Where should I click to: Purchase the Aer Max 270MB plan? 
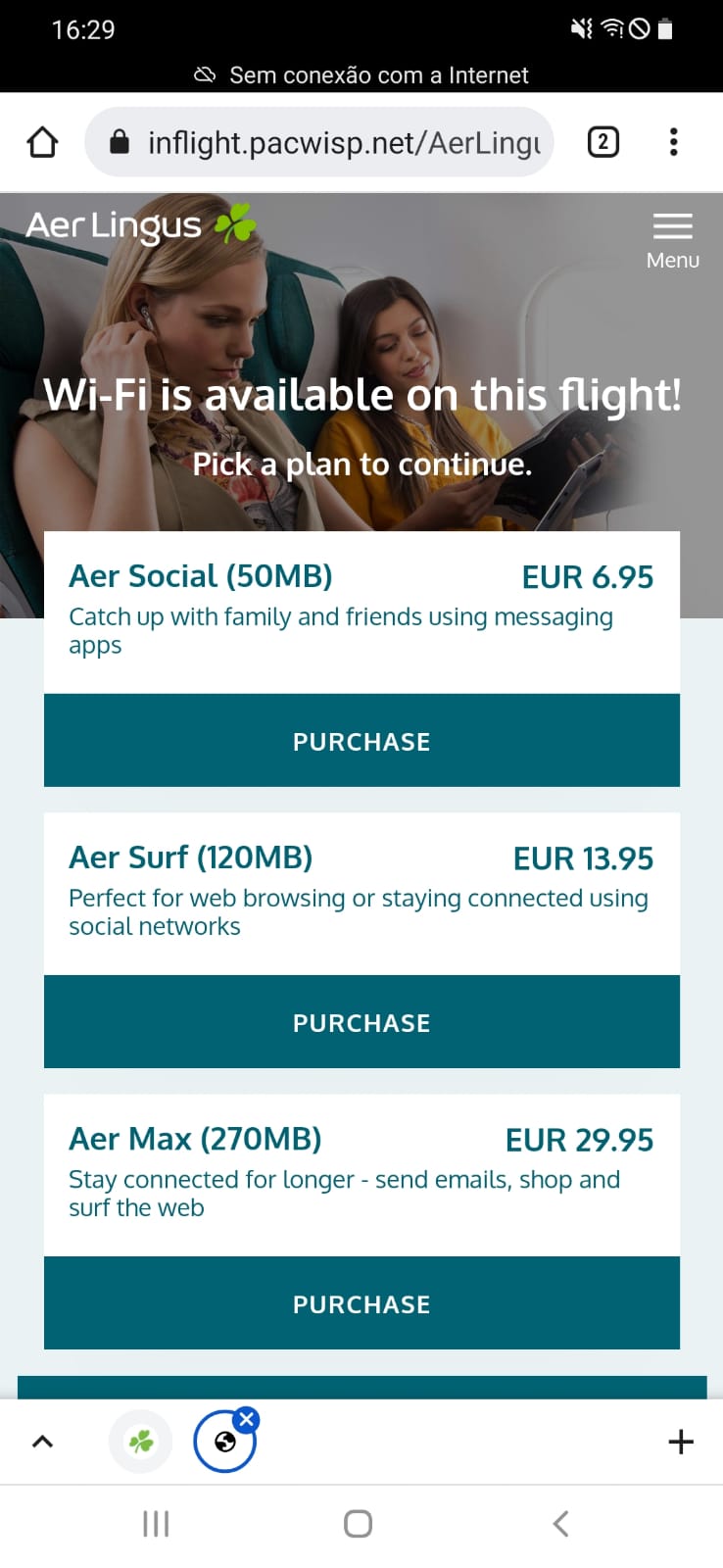(x=361, y=1303)
